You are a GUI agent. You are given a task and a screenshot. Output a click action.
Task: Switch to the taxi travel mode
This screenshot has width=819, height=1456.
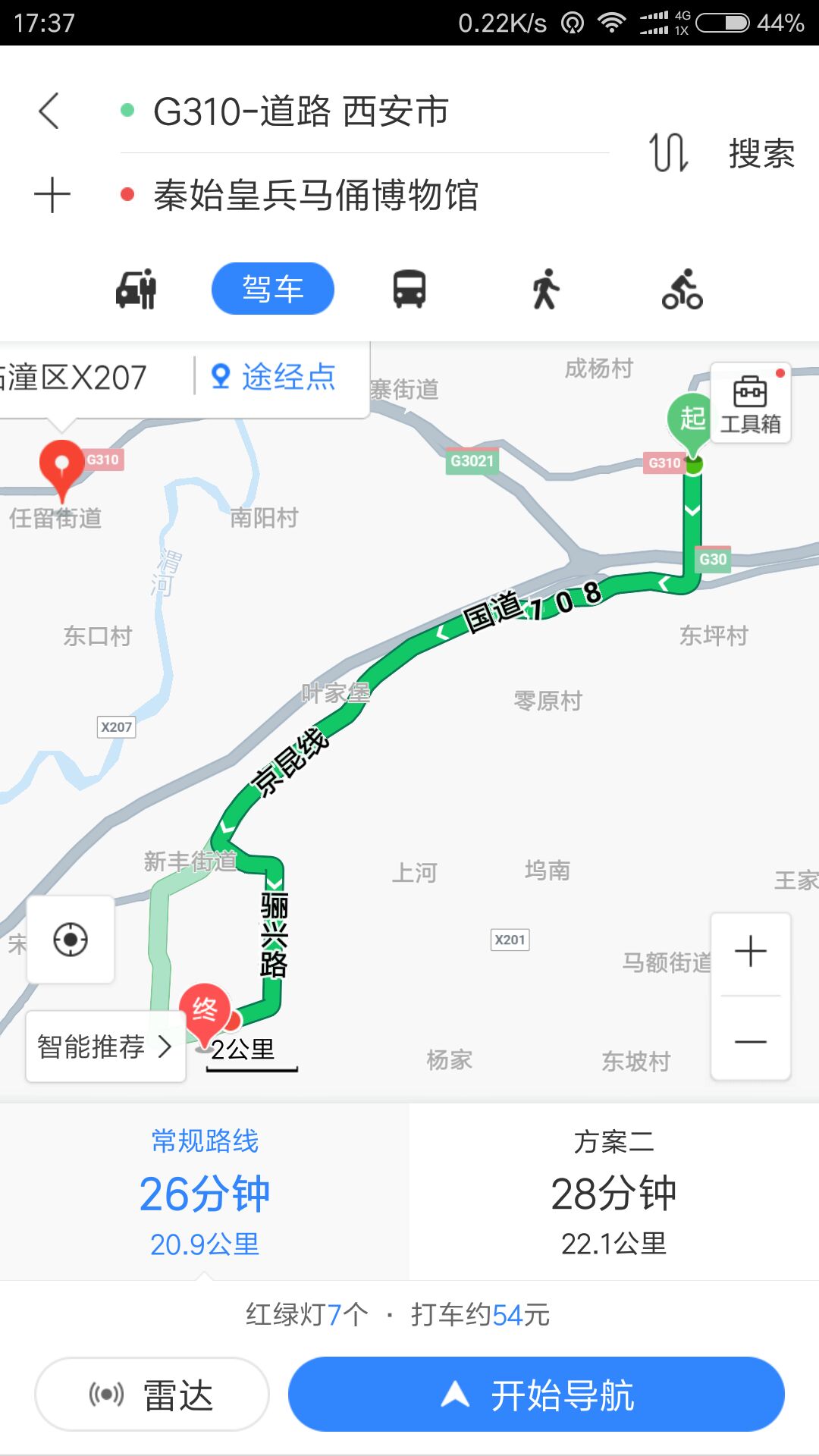click(x=136, y=289)
